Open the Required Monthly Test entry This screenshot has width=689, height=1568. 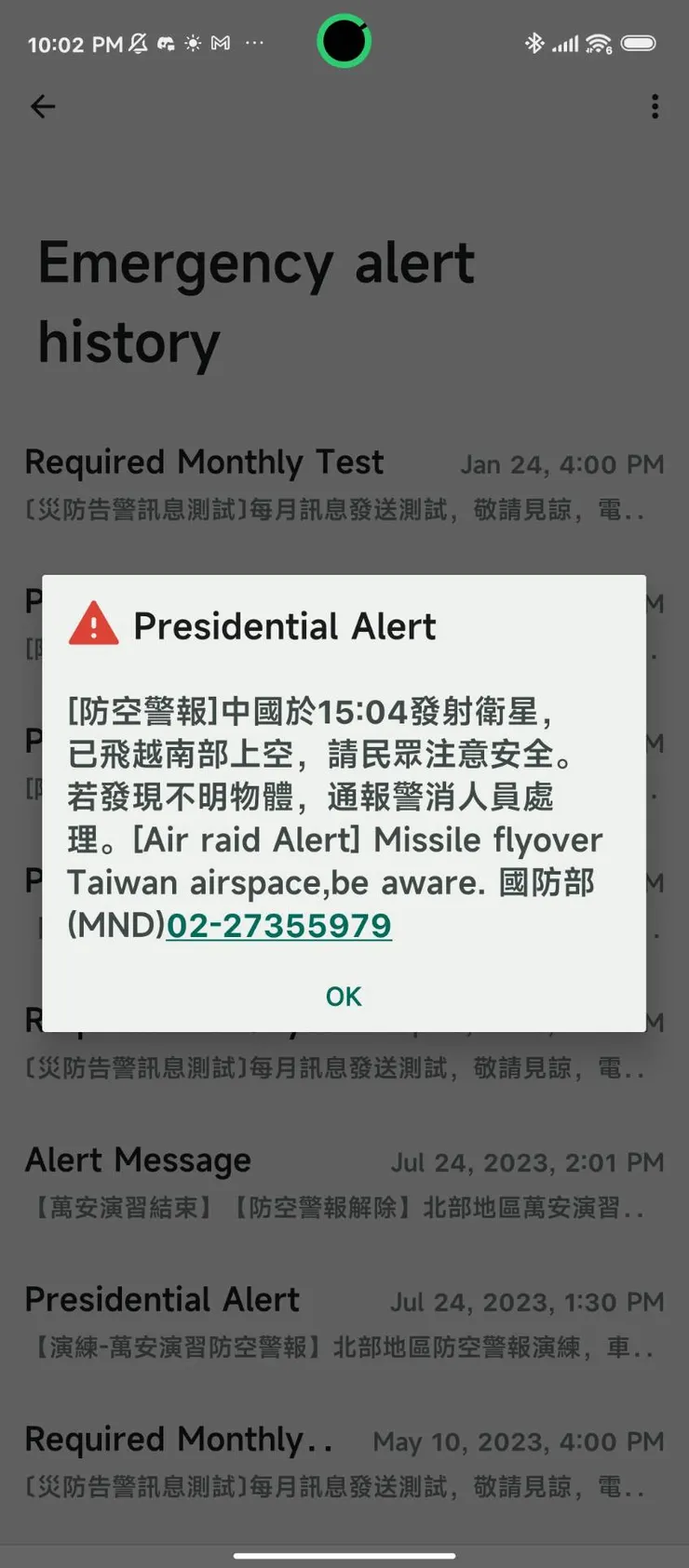[x=344, y=484]
